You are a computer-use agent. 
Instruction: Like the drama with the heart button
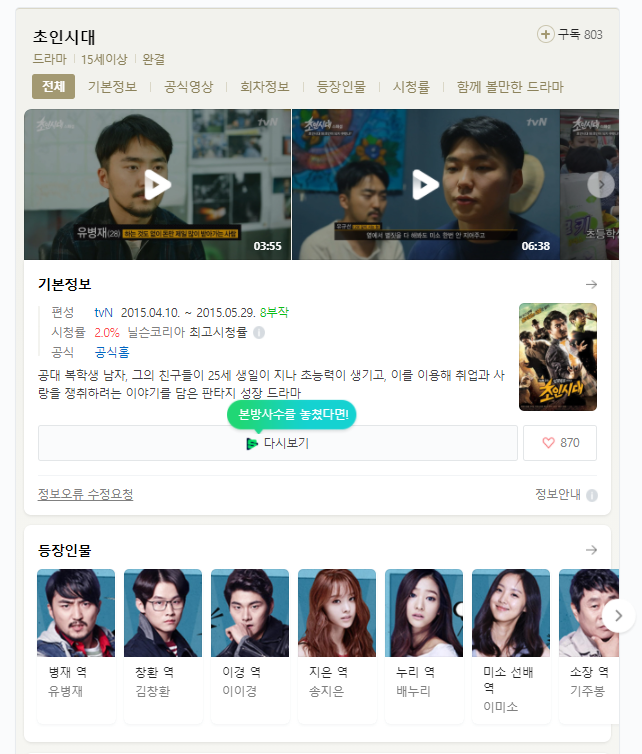(560, 443)
